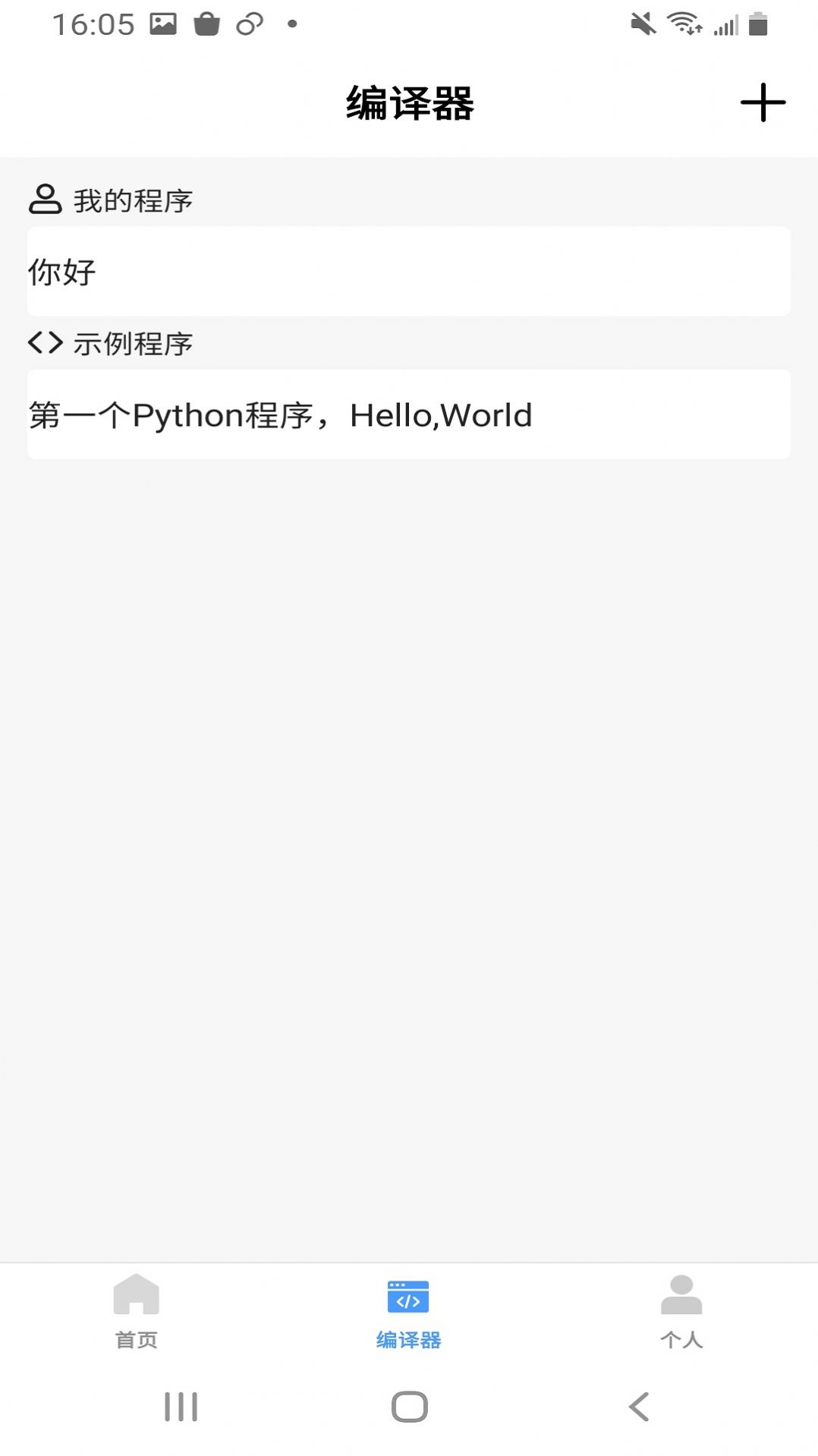This screenshot has width=818, height=1456.
Task: Open the 第一个Python程序 Hello,World example
Action: click(408, 414)
